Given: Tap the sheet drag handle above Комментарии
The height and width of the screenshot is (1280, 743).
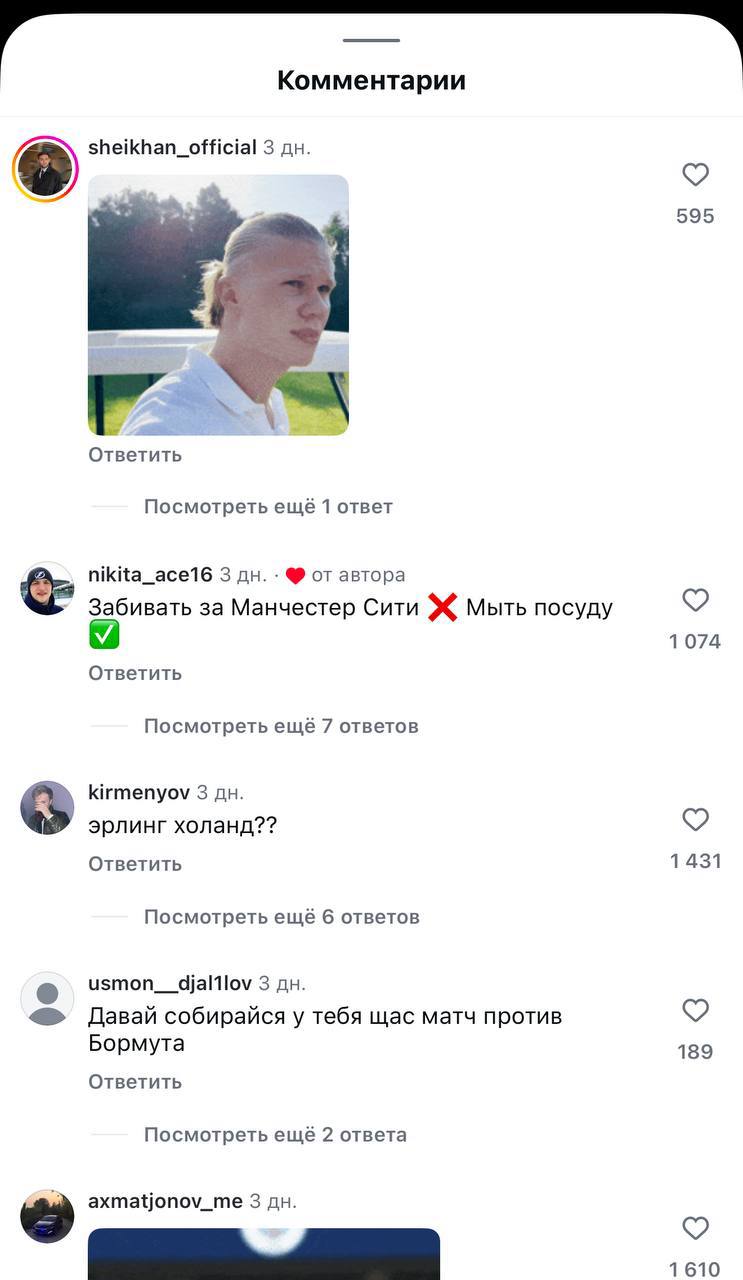Looking at the screenshot, I should click(x=371, y=42).
